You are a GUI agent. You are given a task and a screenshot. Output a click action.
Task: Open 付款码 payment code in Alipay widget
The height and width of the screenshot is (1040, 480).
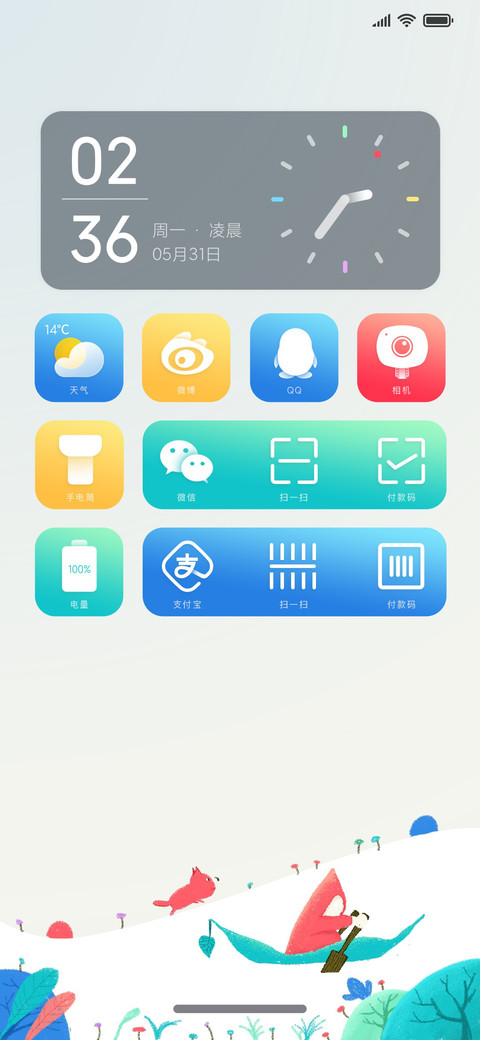coord(401,574)
